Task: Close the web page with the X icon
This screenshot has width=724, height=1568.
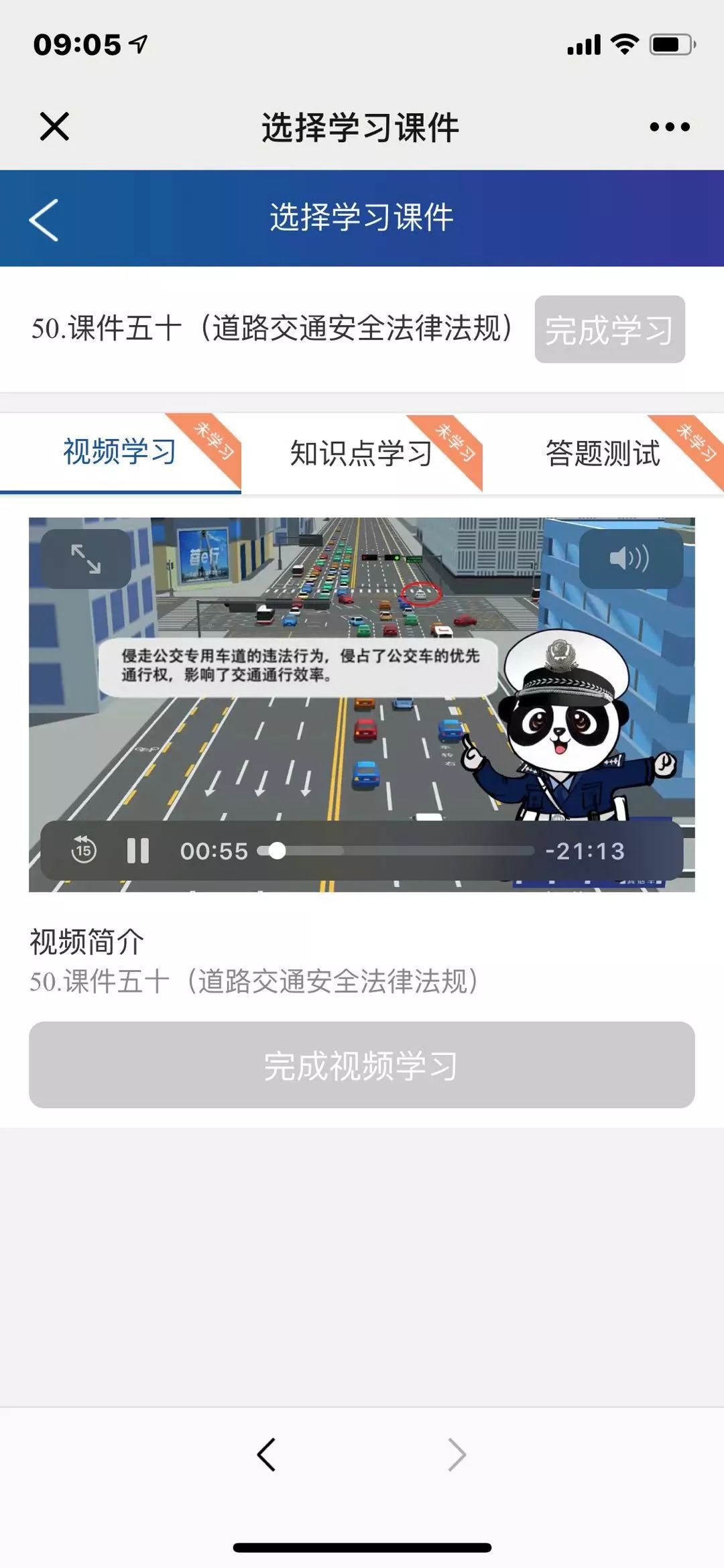Action: tap(54, 126)
